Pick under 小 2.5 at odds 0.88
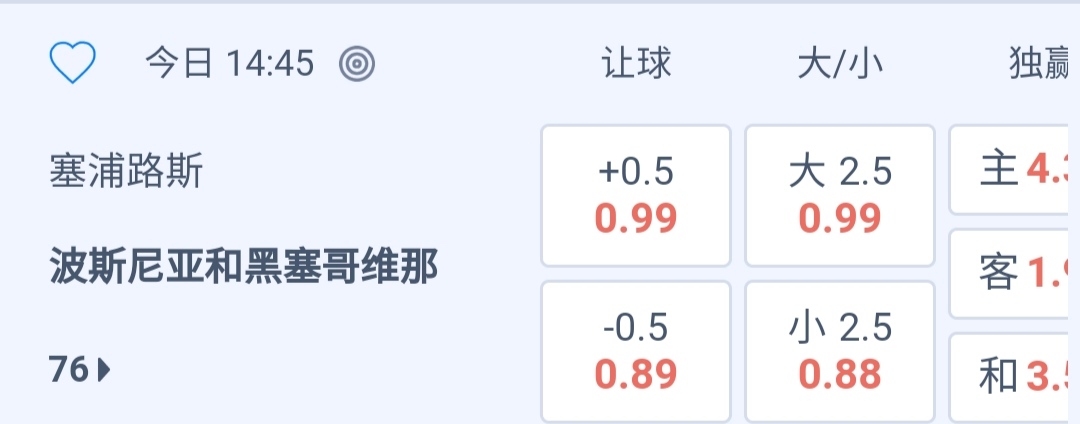This screenshot has height=424, width=1080. pyautogui.click(x=840, y=351)
